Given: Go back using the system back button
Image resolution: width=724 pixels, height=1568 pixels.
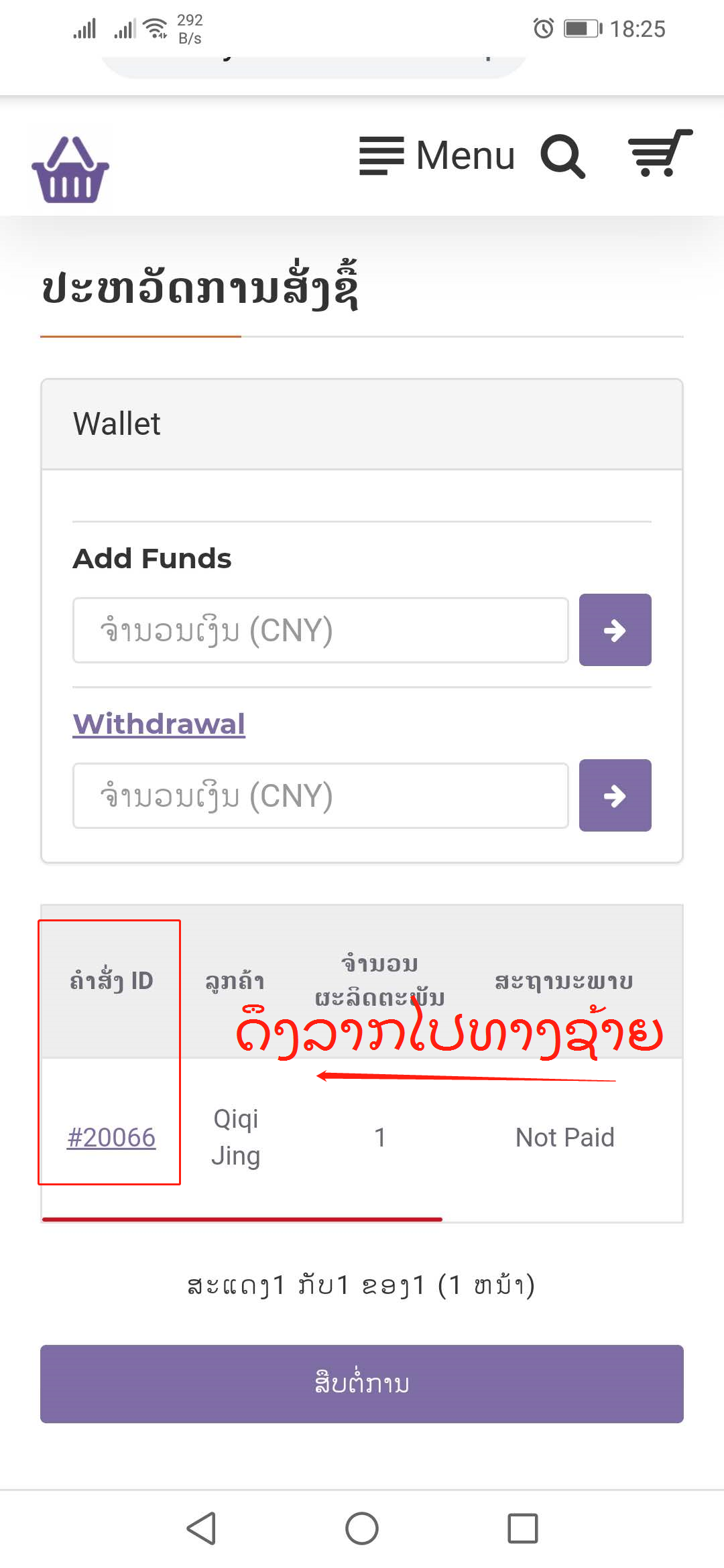Looking at the screenshot, I should click(201, 1528).
